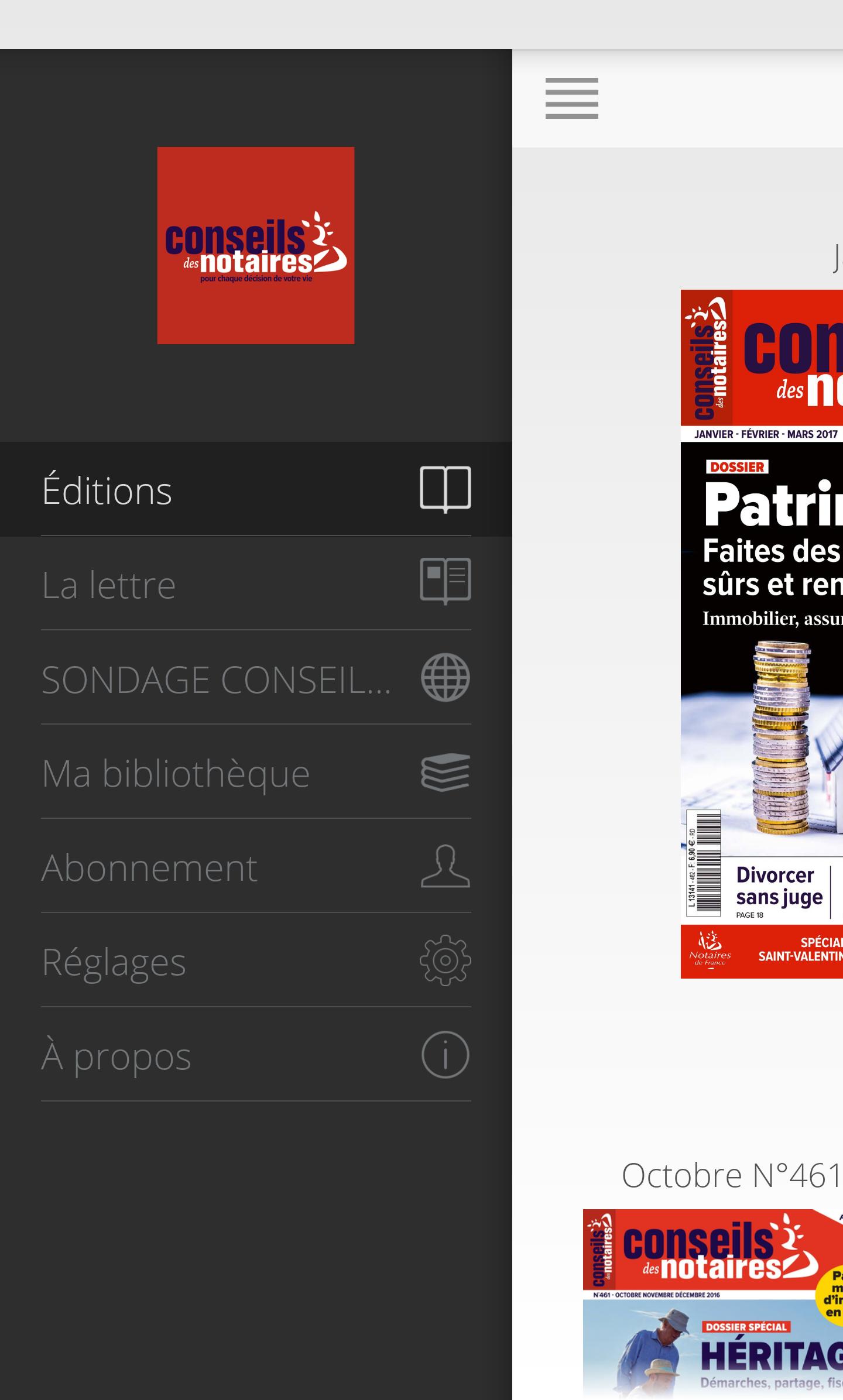Select the Abonnement menu item
The height and width of the screenshot is (1400, 843).
pyautogui.click(x=255, y=866)
